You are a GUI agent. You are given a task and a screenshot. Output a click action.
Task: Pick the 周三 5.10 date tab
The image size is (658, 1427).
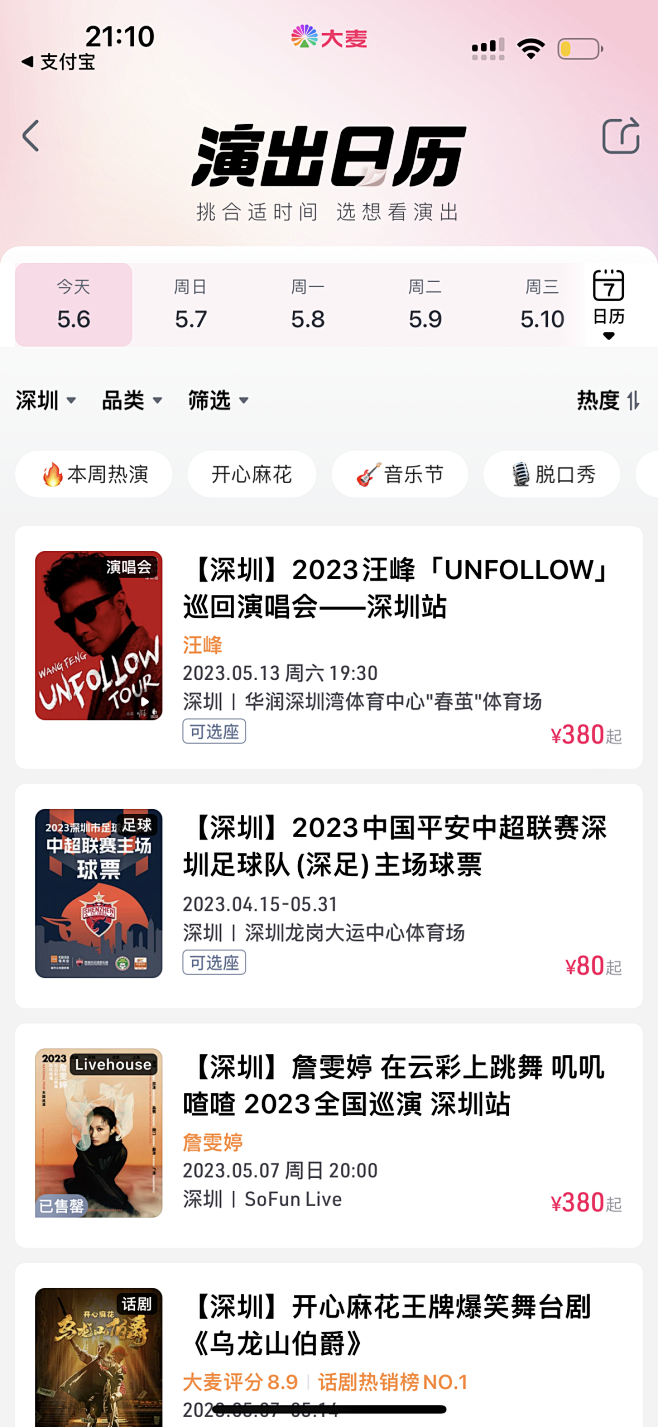tap(542, 304)
